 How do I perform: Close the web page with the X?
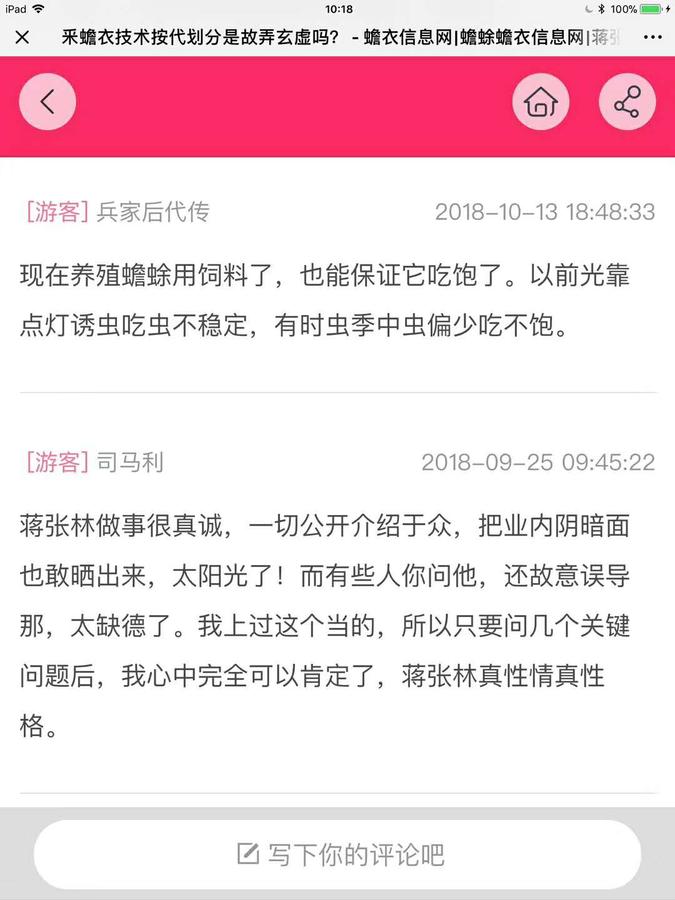click(23, 37)
